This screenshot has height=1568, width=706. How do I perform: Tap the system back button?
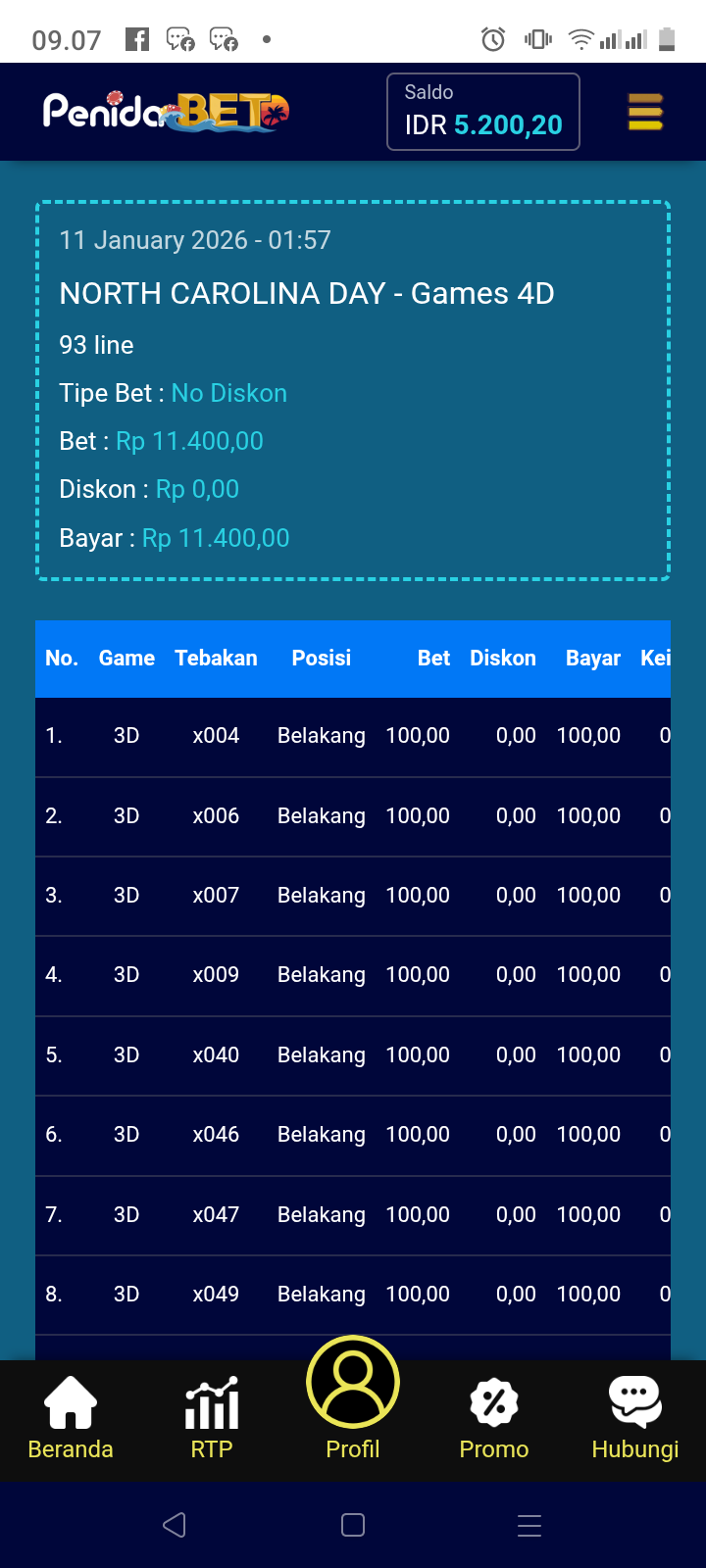(175, 1525)
